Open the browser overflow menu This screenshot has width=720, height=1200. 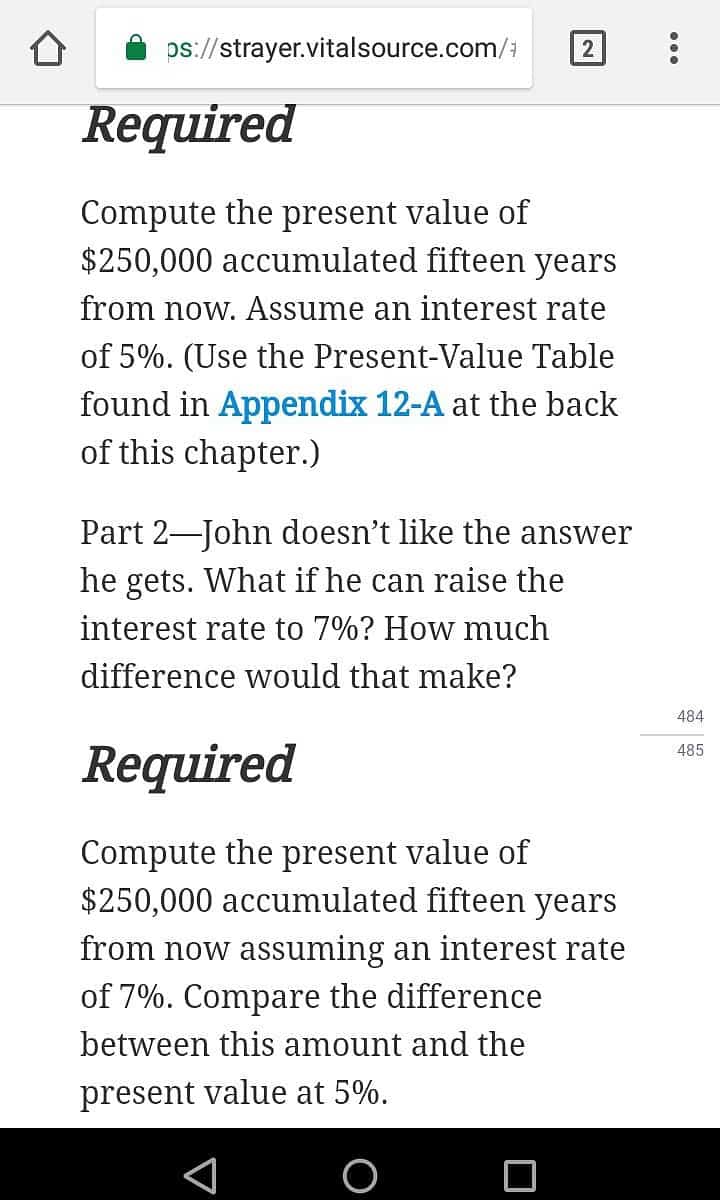pos(675,48)
